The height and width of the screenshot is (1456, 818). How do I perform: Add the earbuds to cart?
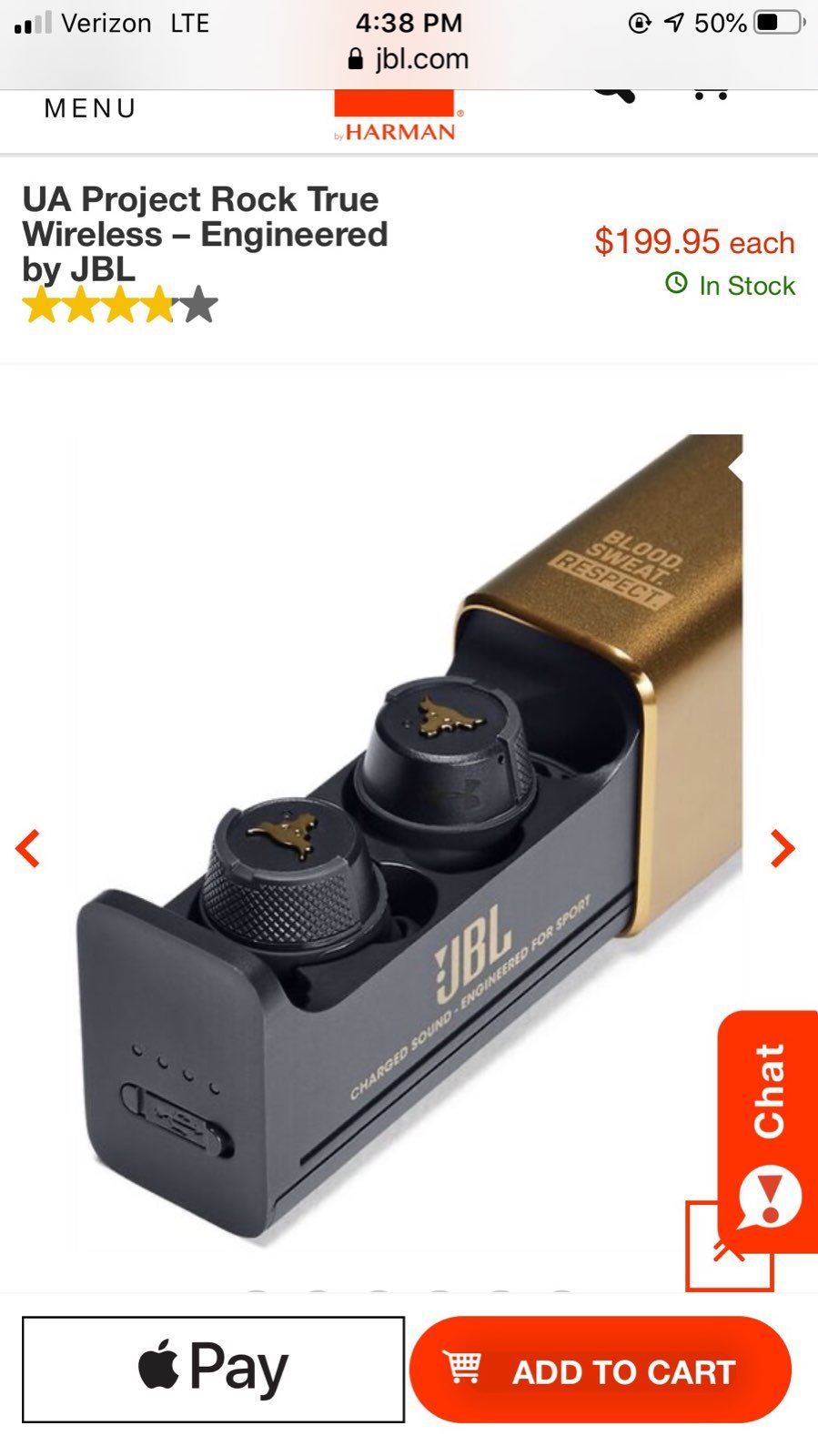601,1370
